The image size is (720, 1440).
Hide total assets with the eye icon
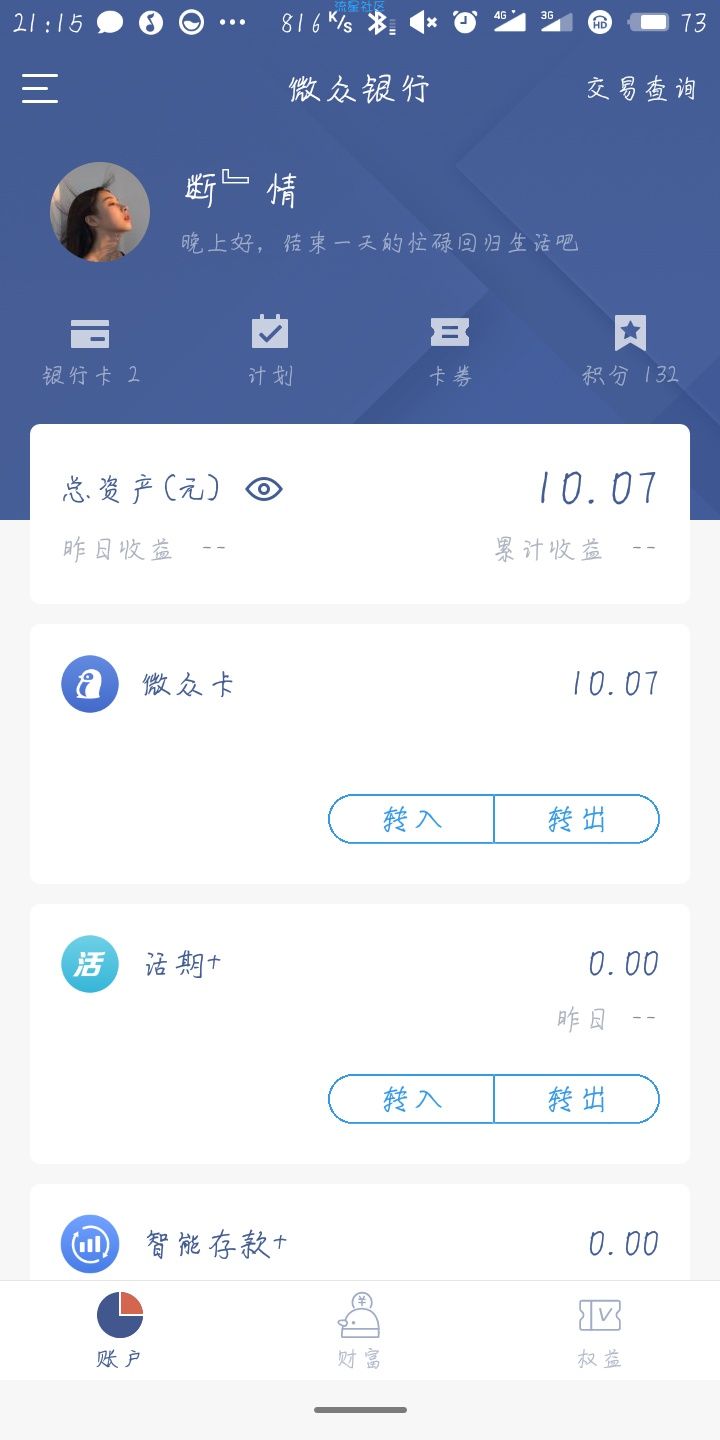tap(264, 489)
